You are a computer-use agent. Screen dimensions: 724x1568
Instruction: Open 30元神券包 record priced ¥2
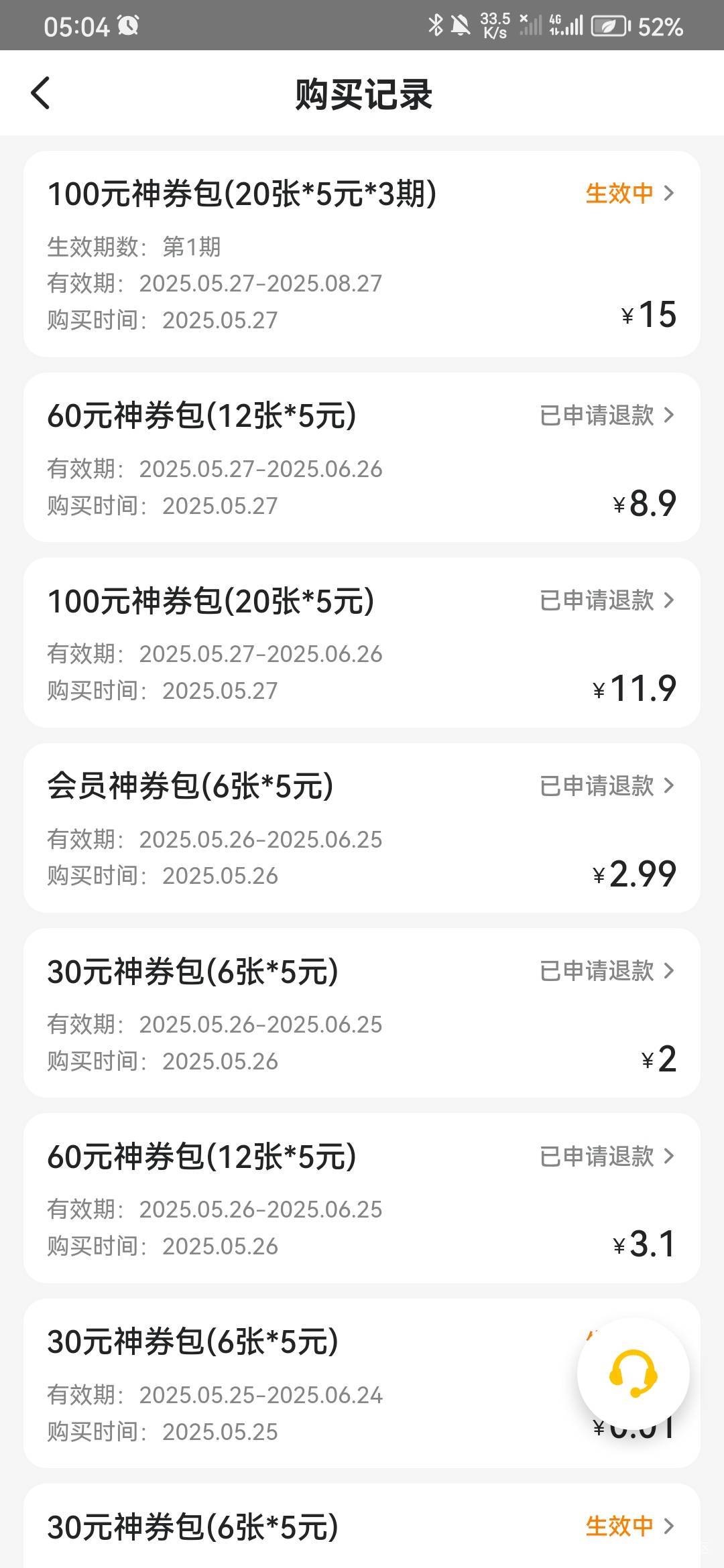coord(362,1013)
